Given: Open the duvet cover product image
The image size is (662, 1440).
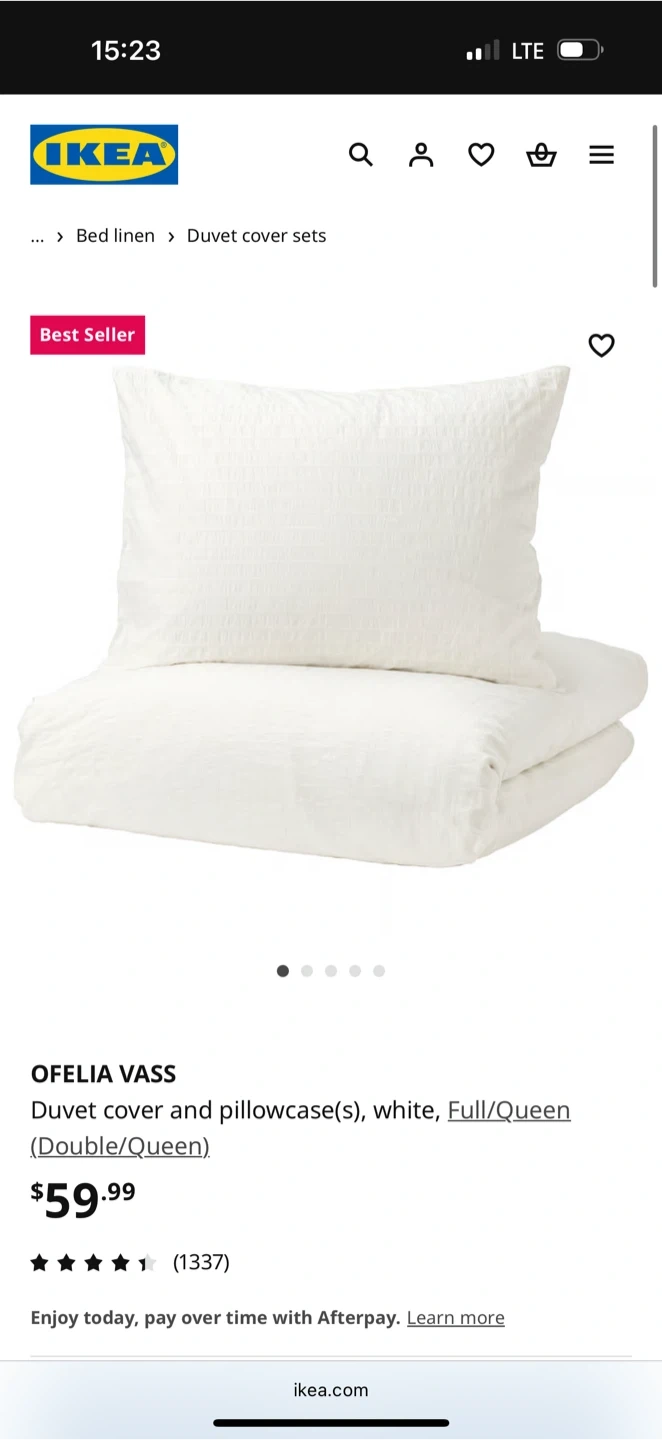Looking at the screenshot, I should pyautogui.click(x=330, y=620).
